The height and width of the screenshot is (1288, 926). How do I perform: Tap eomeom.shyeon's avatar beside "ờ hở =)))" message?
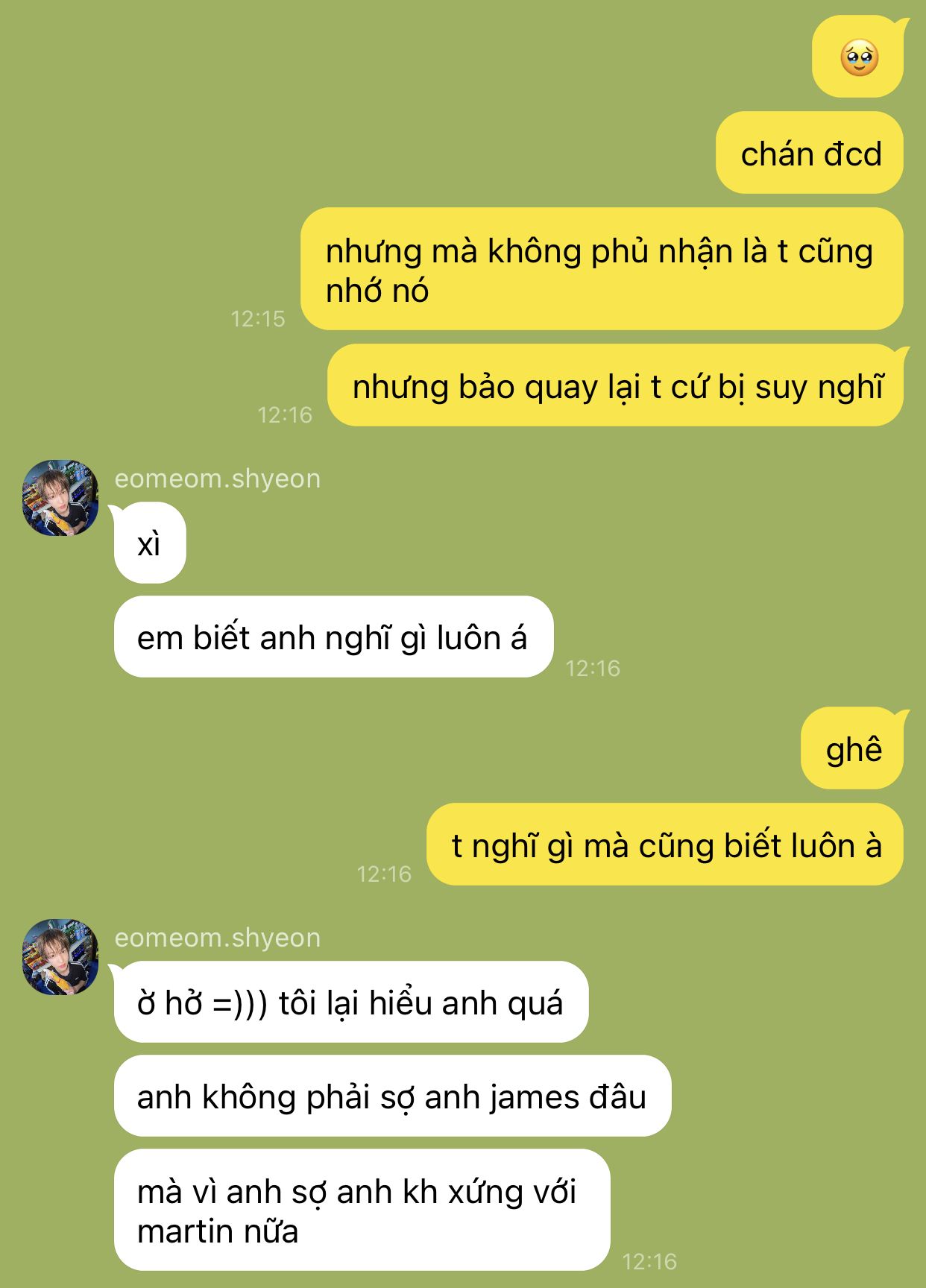pos(60,957)
